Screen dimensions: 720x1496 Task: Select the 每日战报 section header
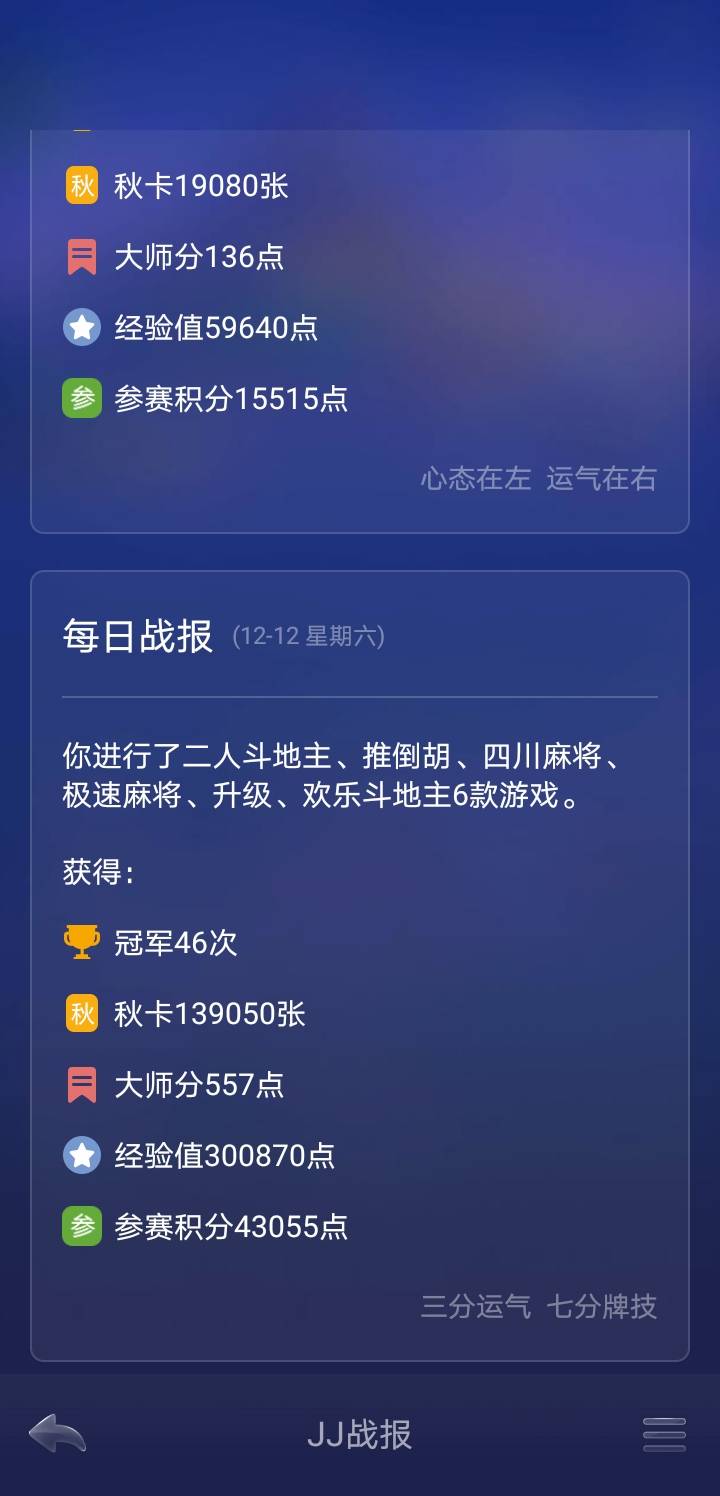pos(138,633)
